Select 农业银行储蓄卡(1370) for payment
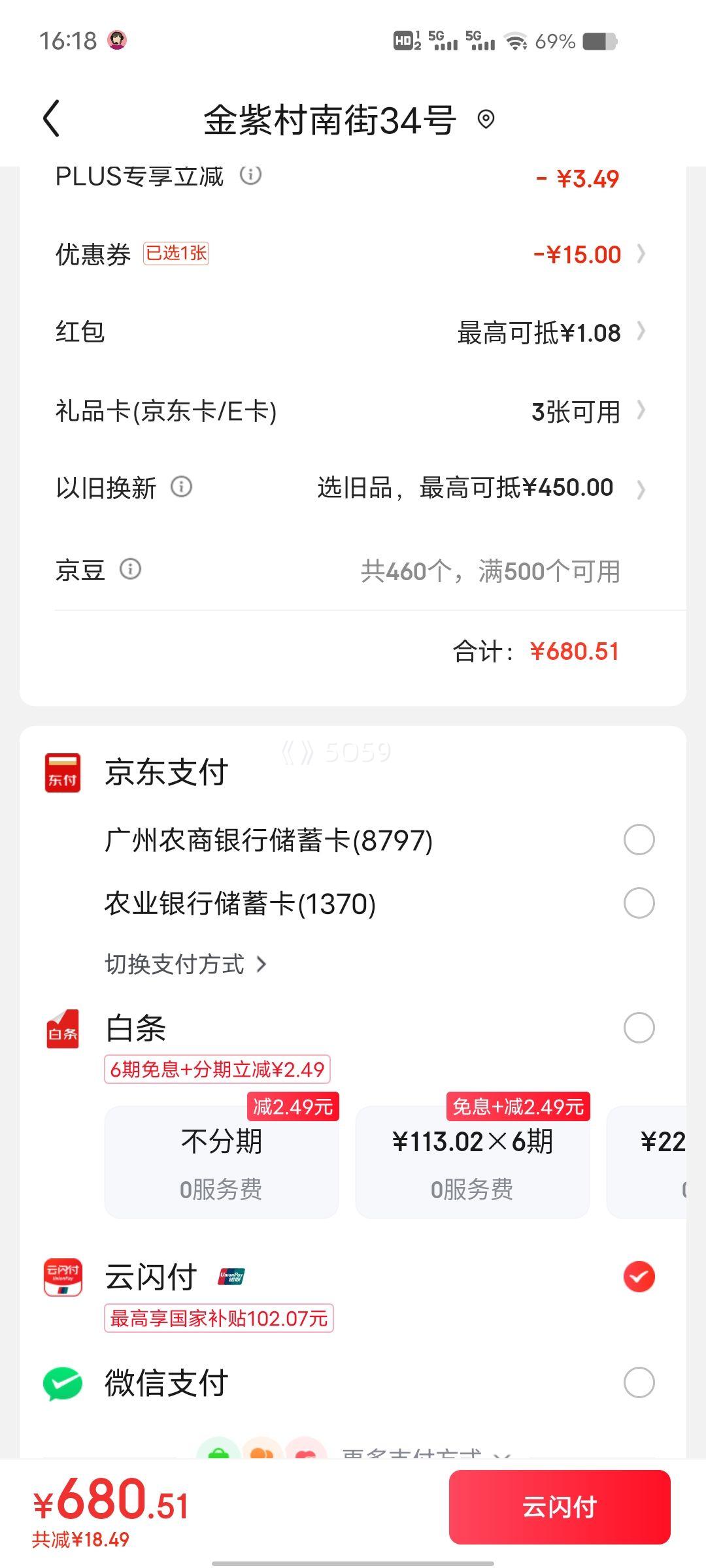The image size is (706, 1568). tap(379, 904)
